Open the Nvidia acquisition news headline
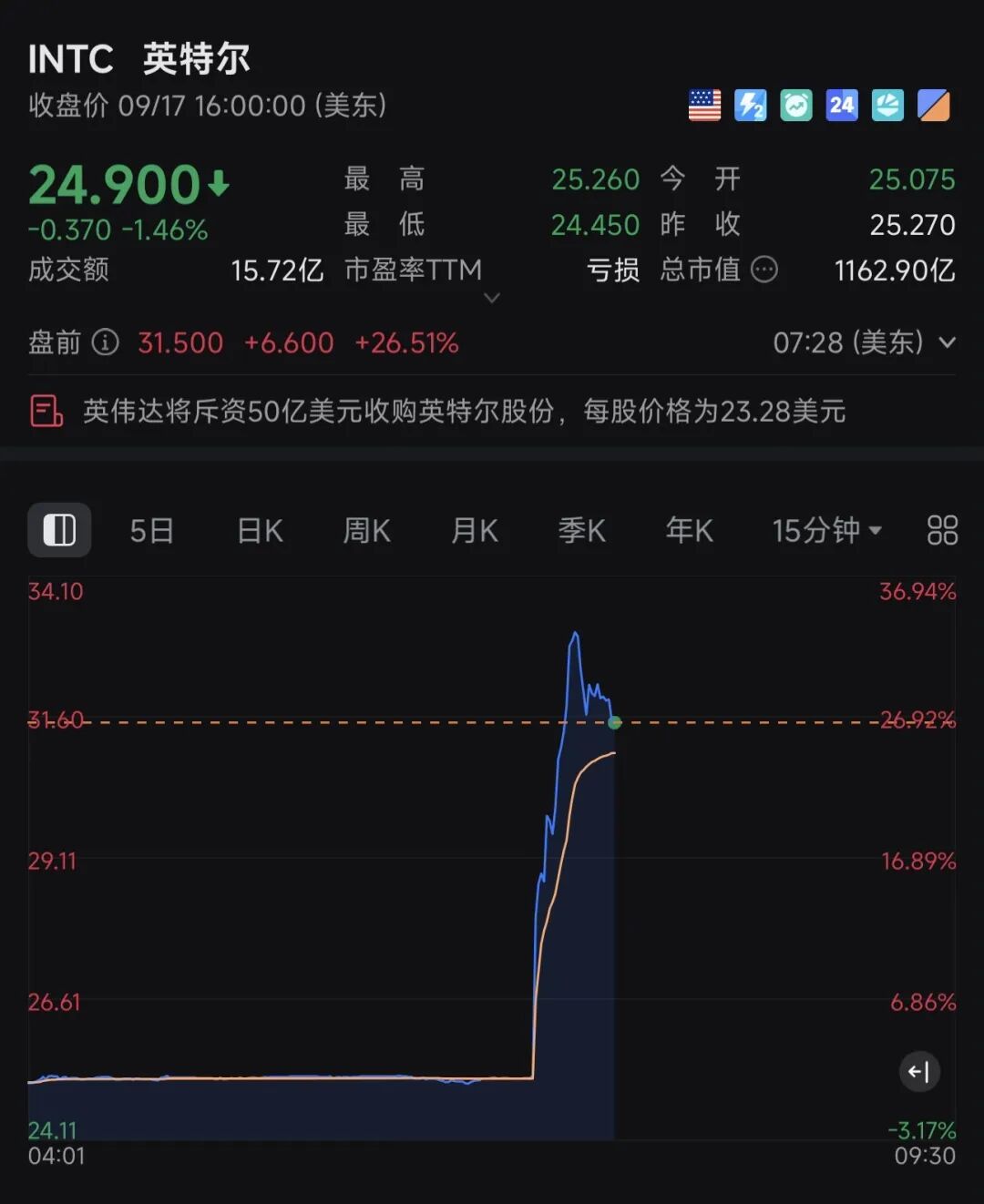This screenshot has height=1204, width=984. (x=463, y=412)
